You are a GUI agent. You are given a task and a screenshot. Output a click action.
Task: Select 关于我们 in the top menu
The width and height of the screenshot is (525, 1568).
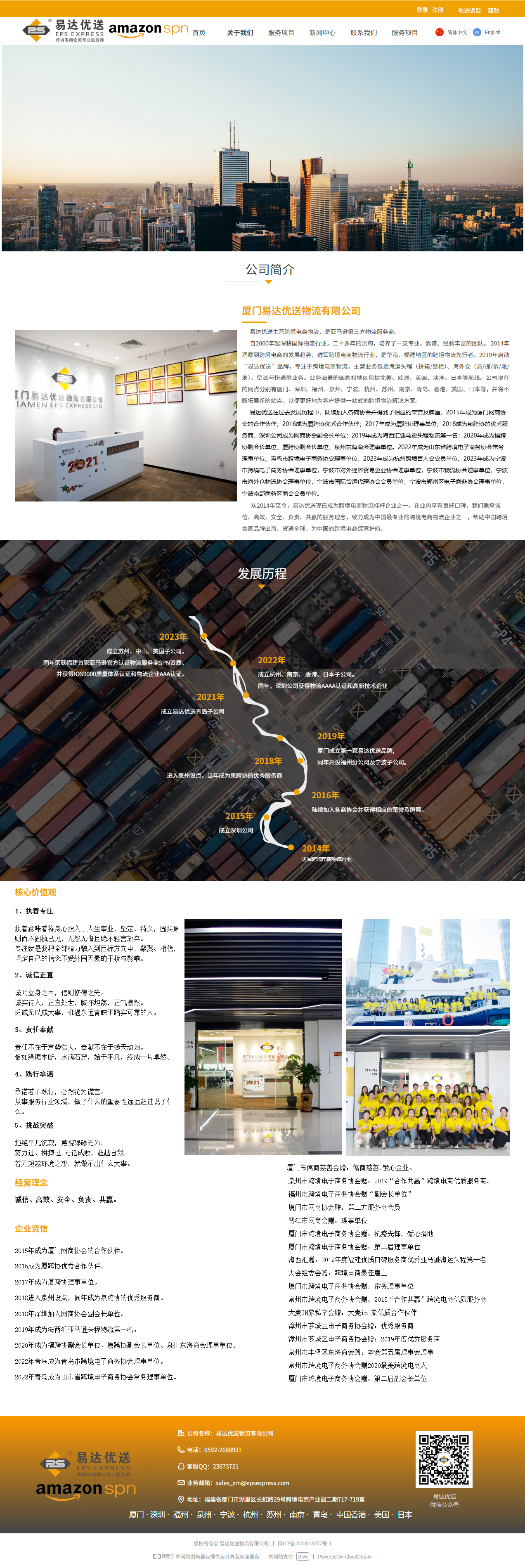[240, 33]
